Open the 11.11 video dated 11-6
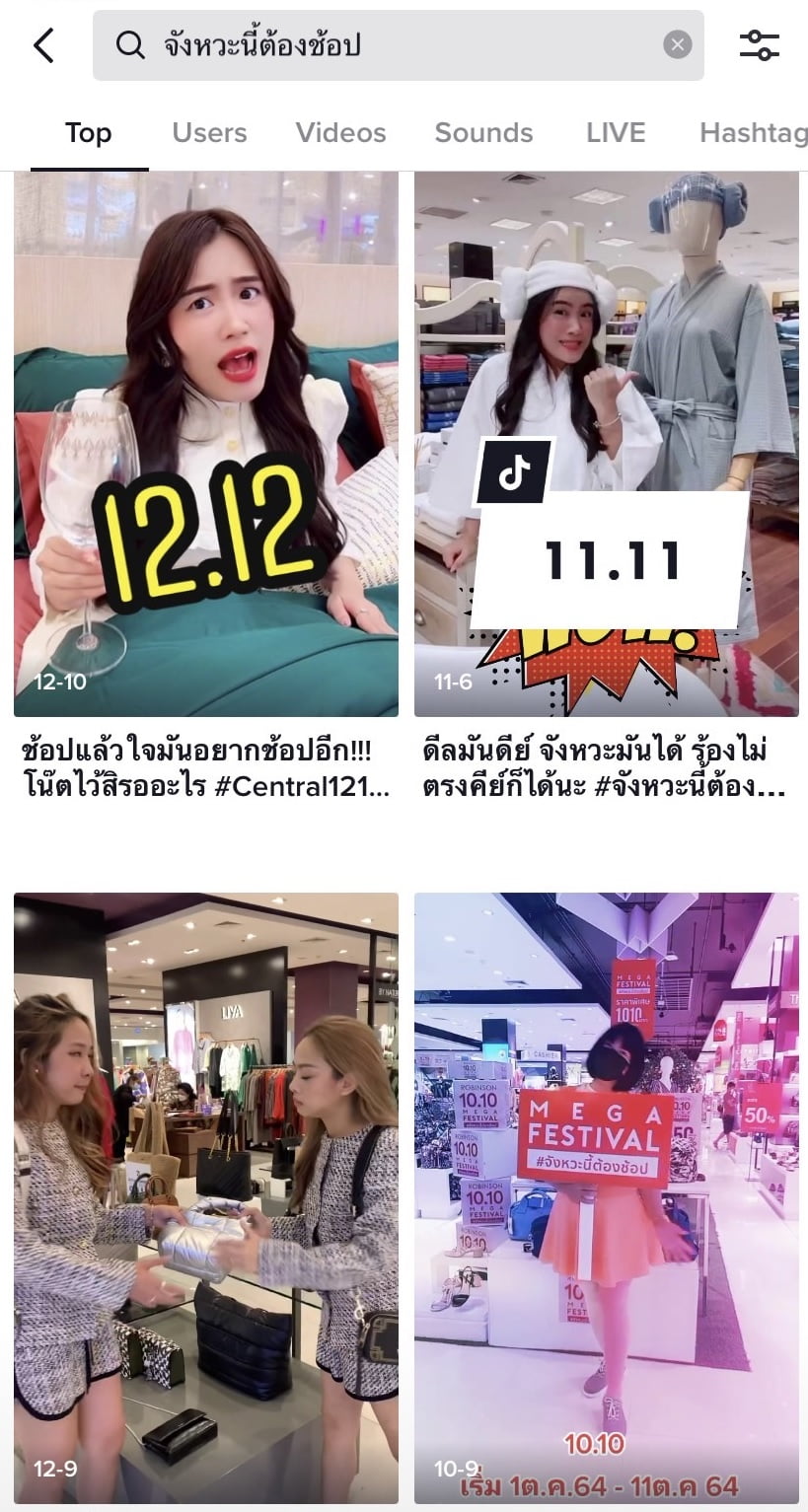Viewport: 808px width, 1512px height. [x=606, y=444]
